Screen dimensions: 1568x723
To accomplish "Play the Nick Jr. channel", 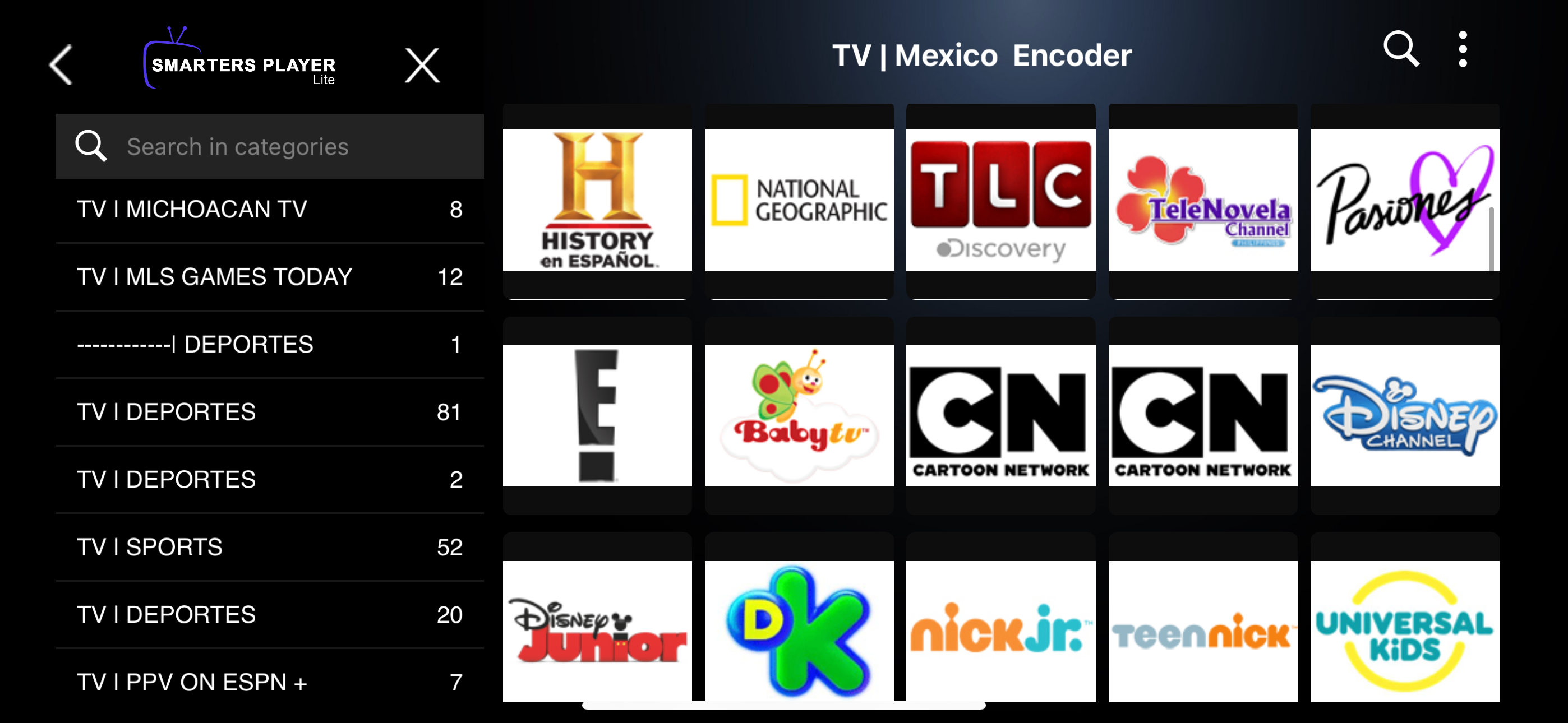I will tap(1000, 631).
